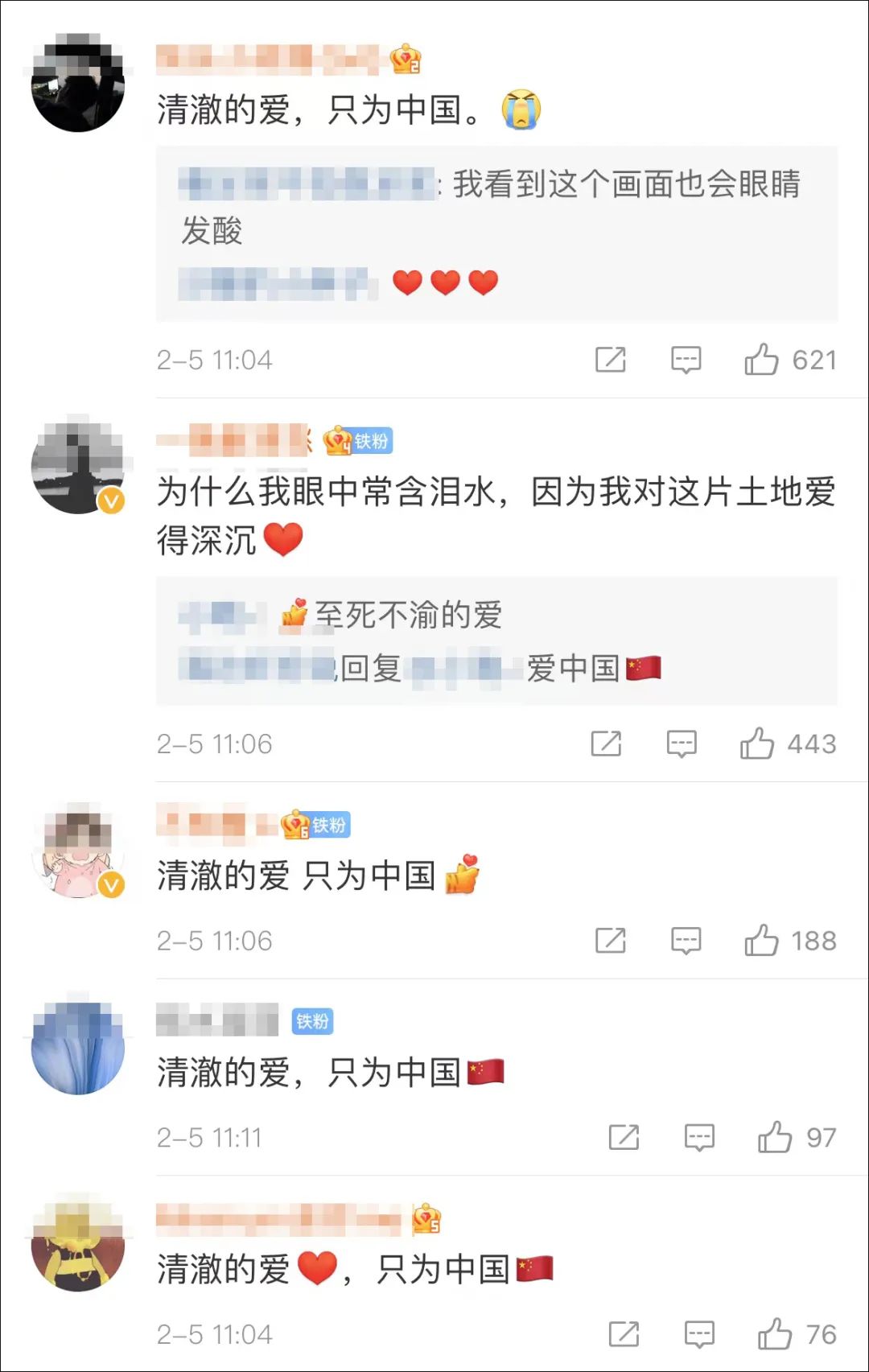Reply to the comment with 76 likes

coord(698,1334)
